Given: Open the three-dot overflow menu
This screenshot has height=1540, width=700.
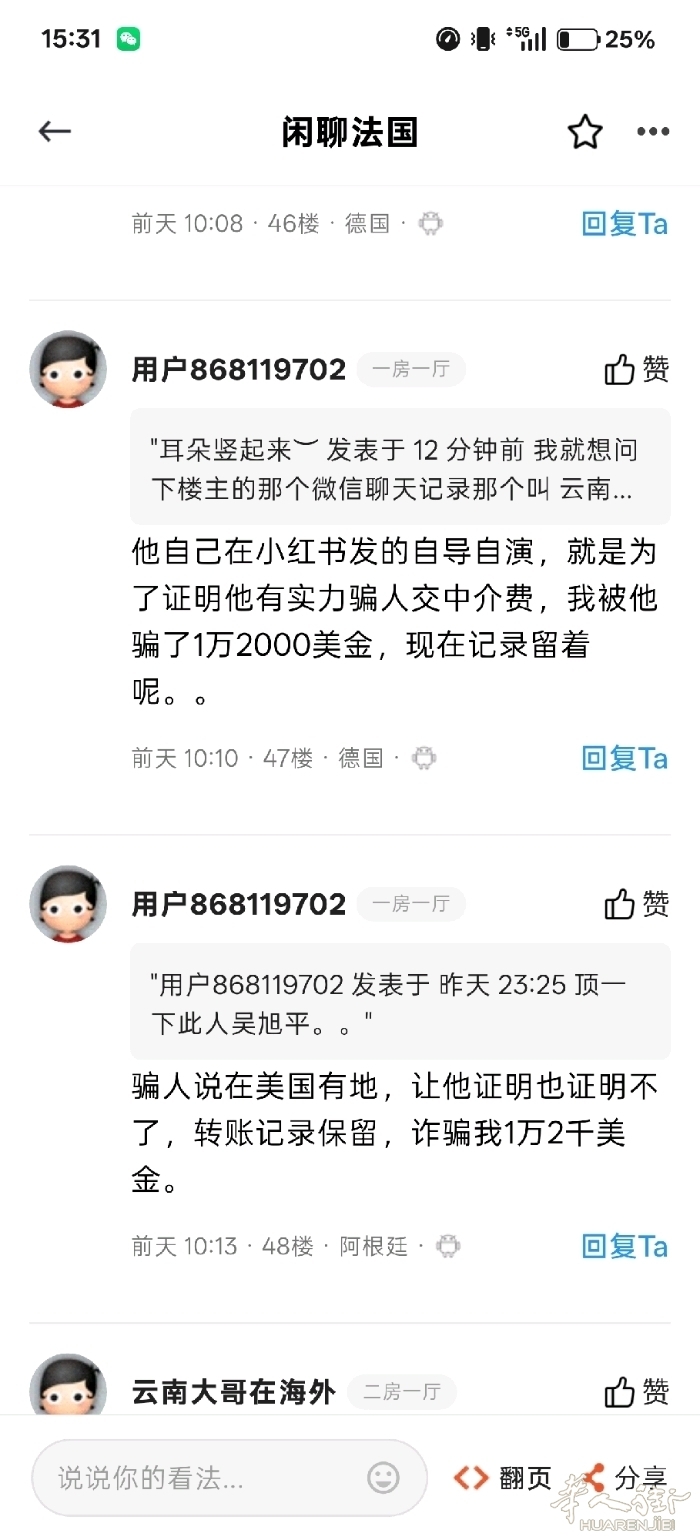Looking at the screenshot, I should click(x=653, y=132).
